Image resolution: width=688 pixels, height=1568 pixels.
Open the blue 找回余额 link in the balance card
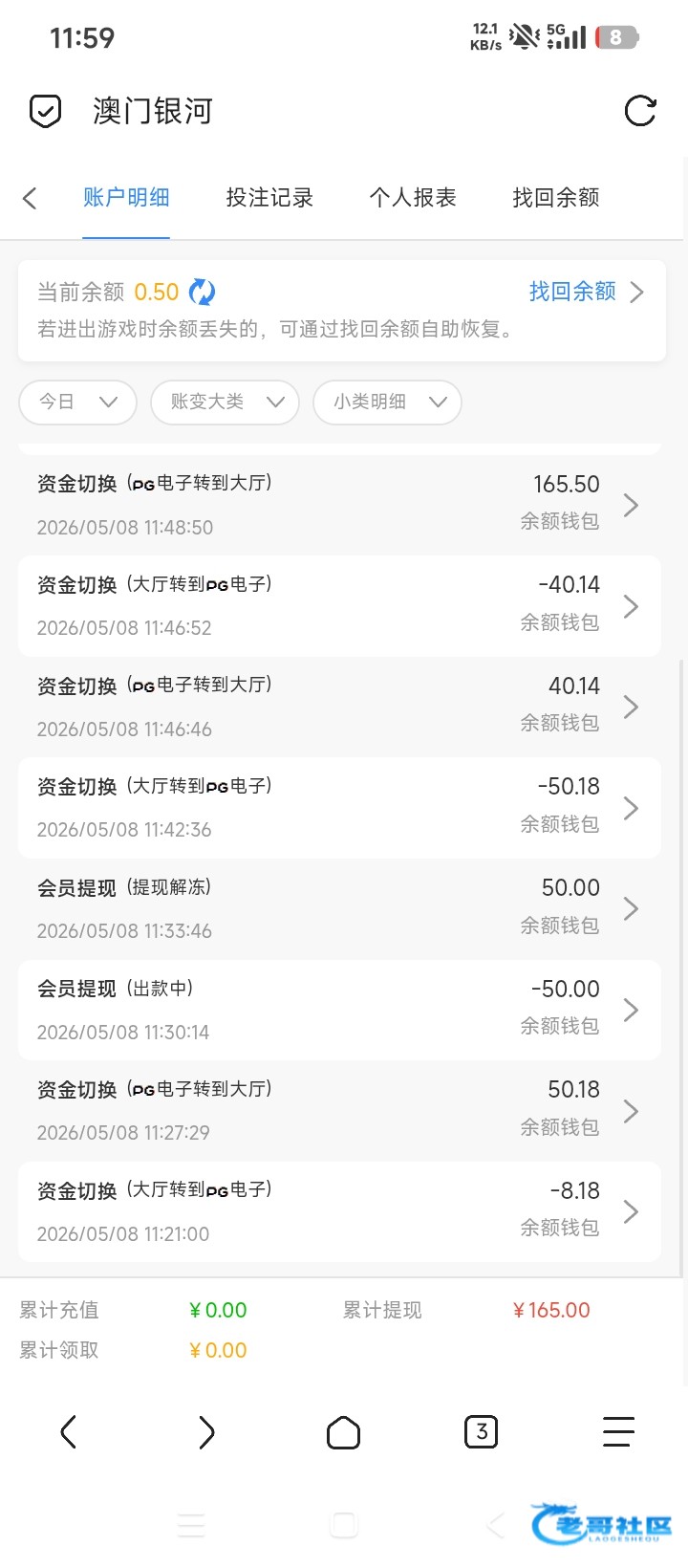click(x=586, y=292)
